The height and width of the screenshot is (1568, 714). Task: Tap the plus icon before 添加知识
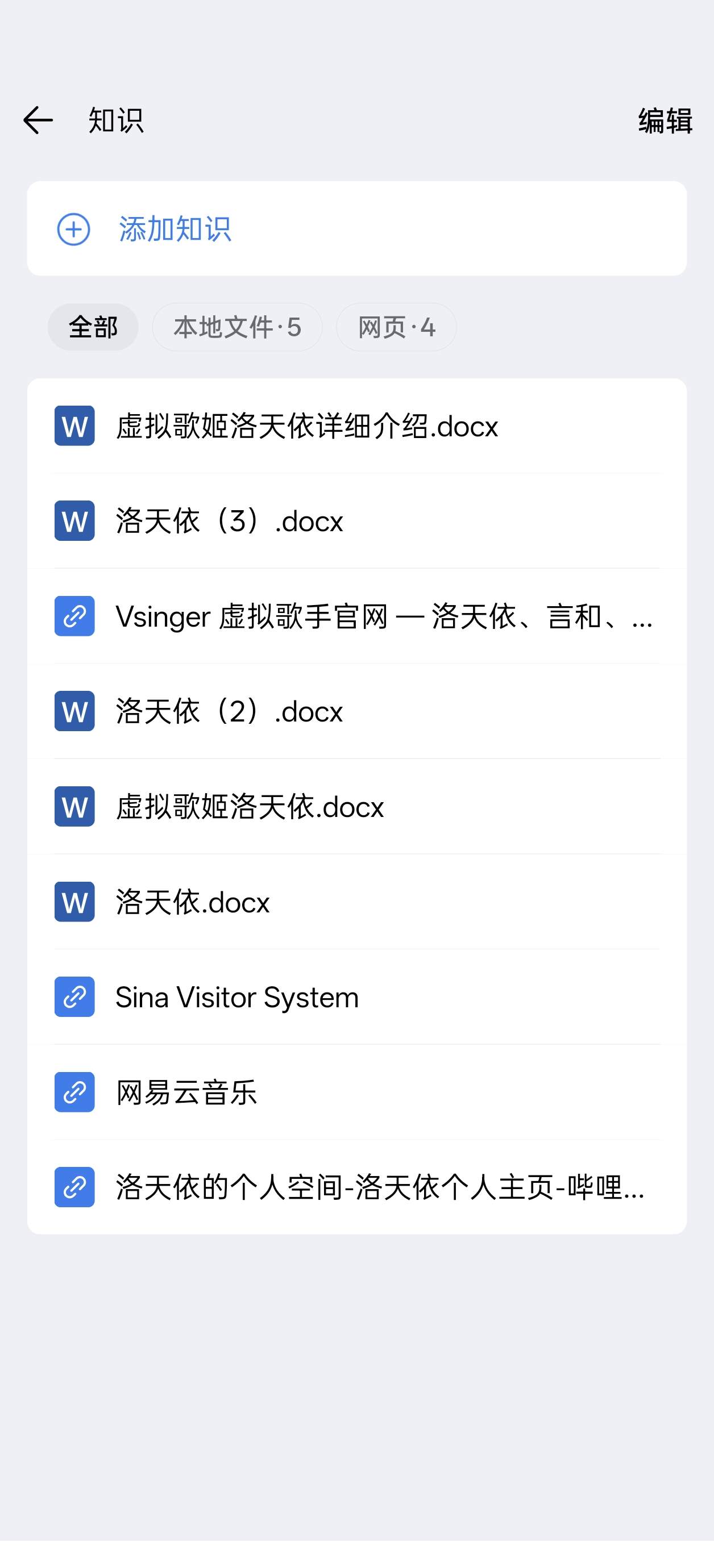(x=73, y=230)
